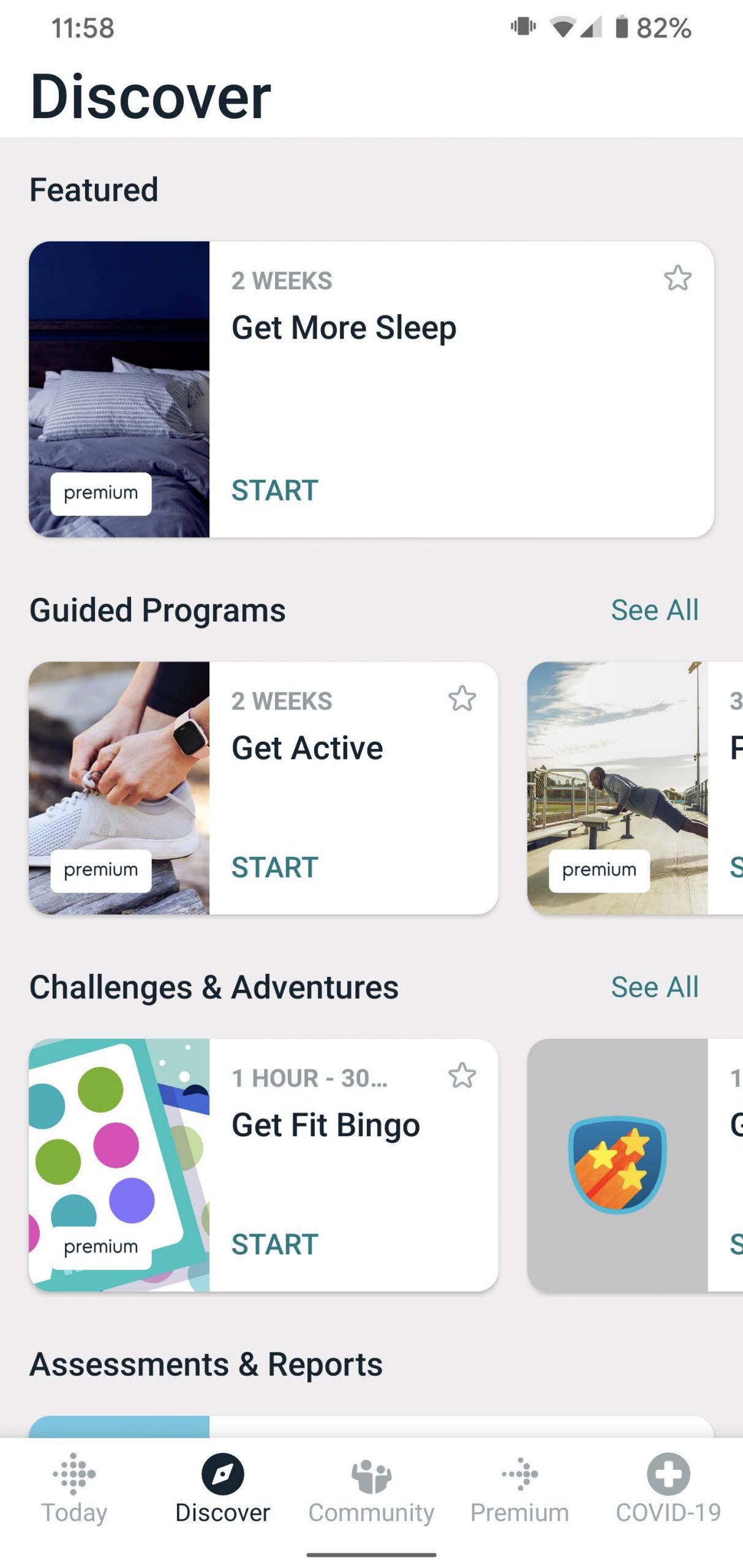743x1568 pixels.
Task: Start the Get Fit Bingo challenge
Action: click(274, 1243)
